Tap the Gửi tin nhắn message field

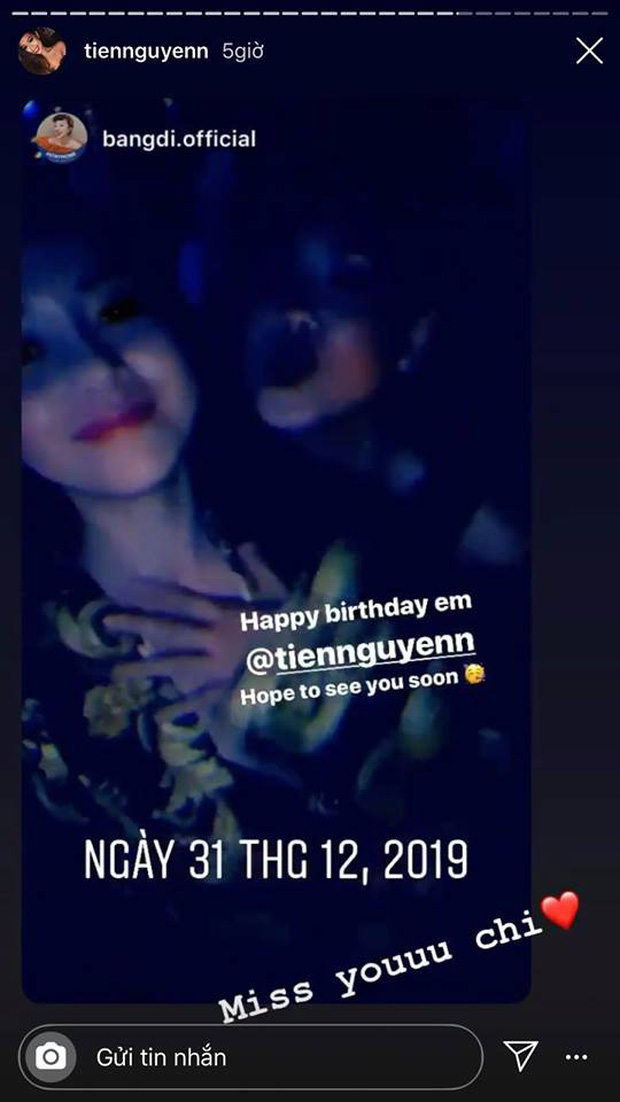tap(270, 1056)
